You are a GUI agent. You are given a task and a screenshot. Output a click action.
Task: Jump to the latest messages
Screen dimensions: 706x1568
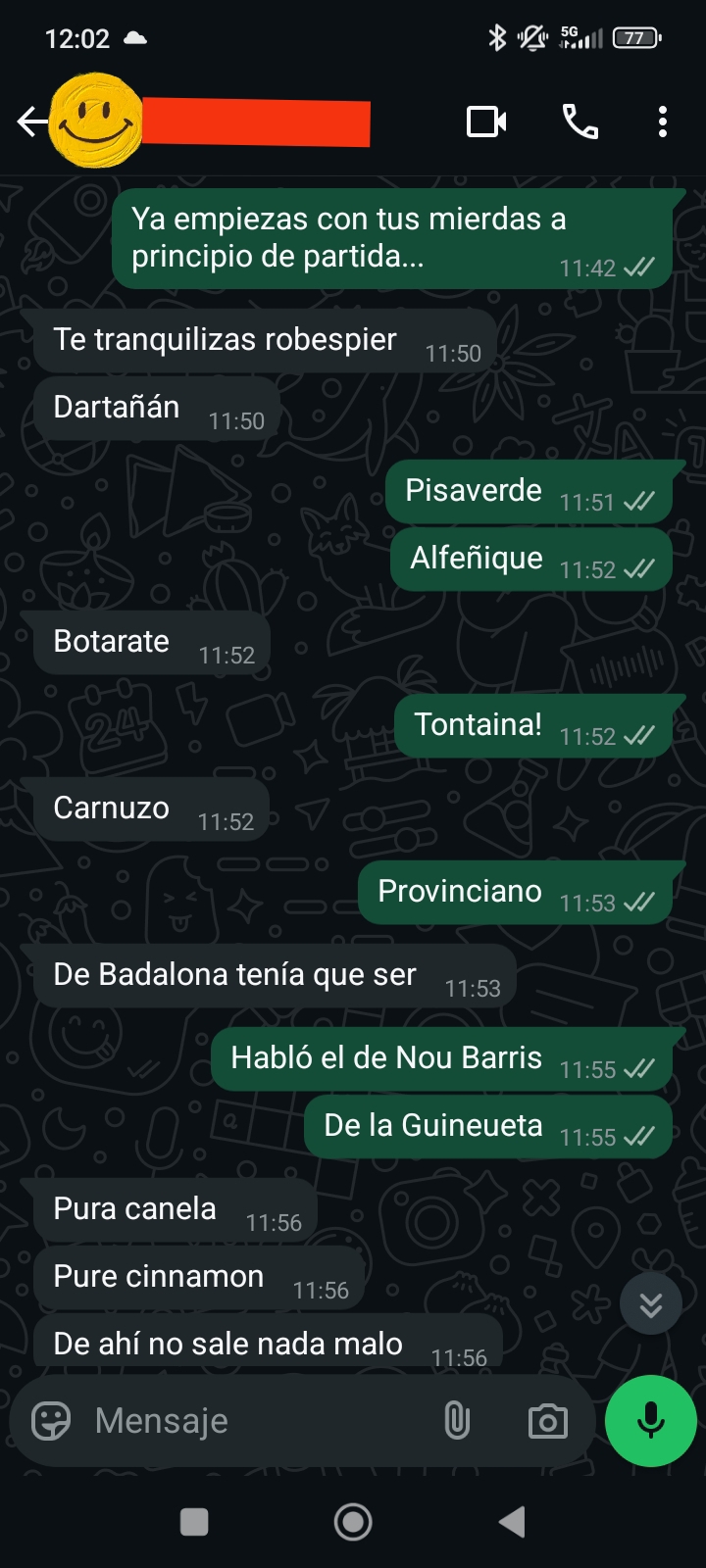point(650,1303)
